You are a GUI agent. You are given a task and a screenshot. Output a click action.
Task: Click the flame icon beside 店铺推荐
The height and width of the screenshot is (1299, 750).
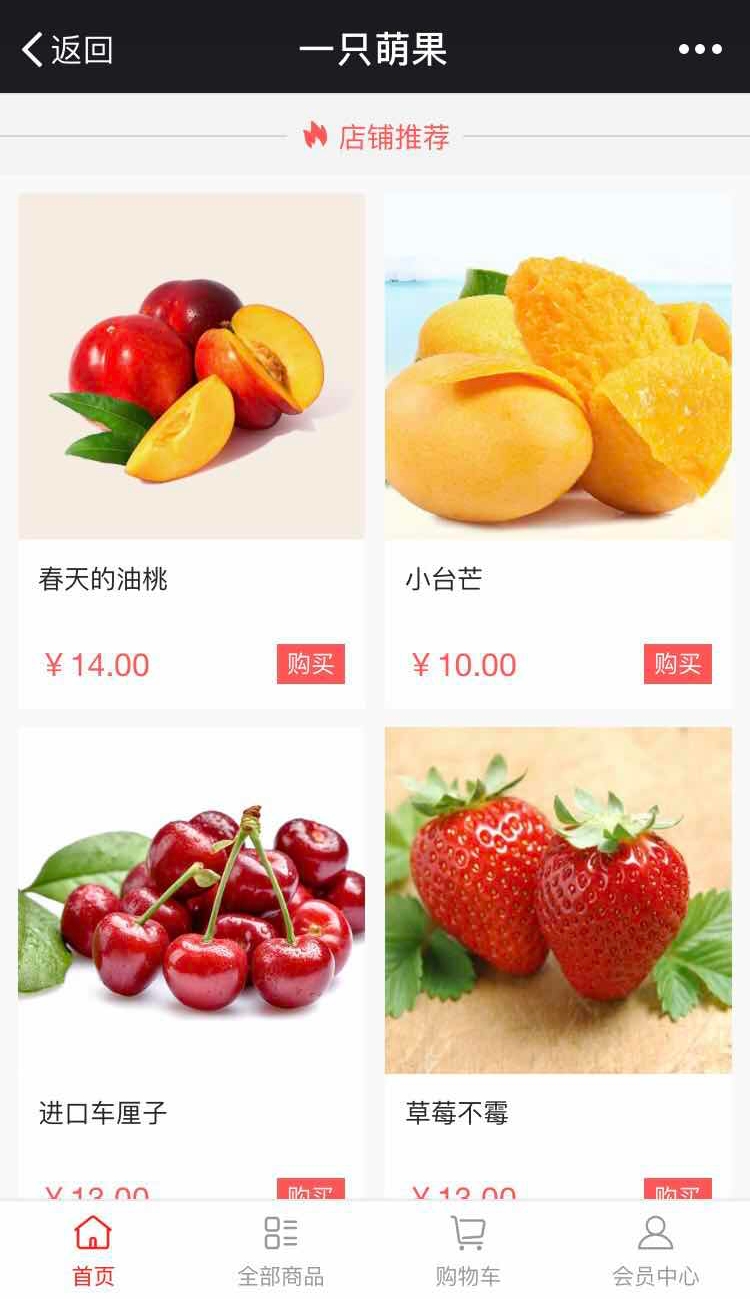point(315,135)
